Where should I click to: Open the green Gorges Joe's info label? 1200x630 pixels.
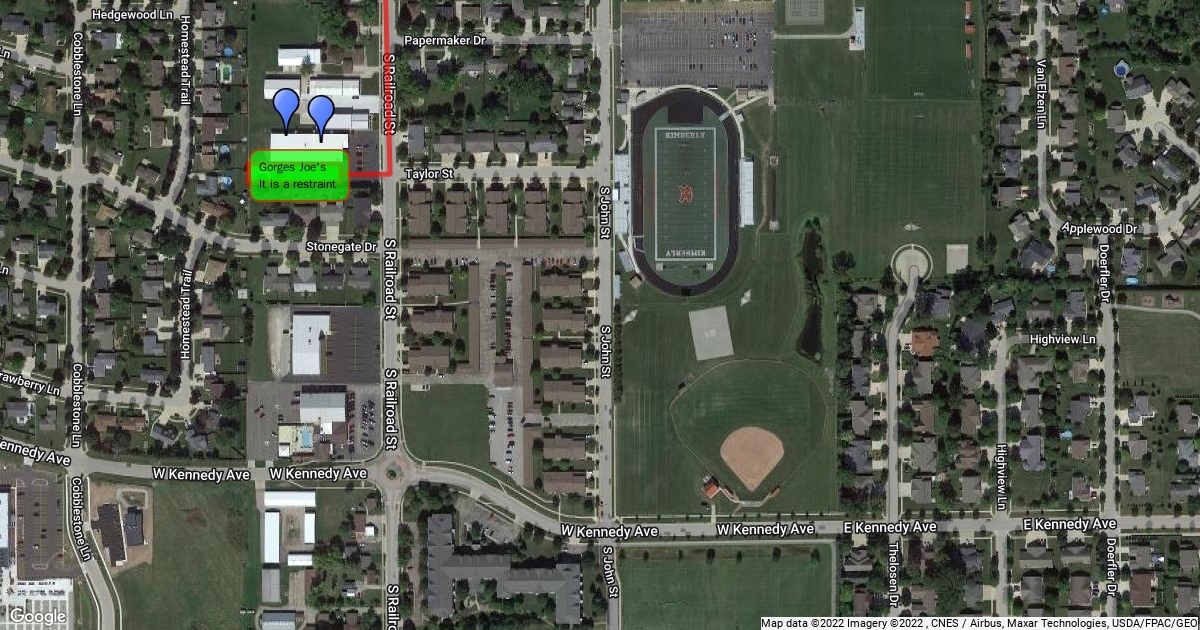click(298, 176)
